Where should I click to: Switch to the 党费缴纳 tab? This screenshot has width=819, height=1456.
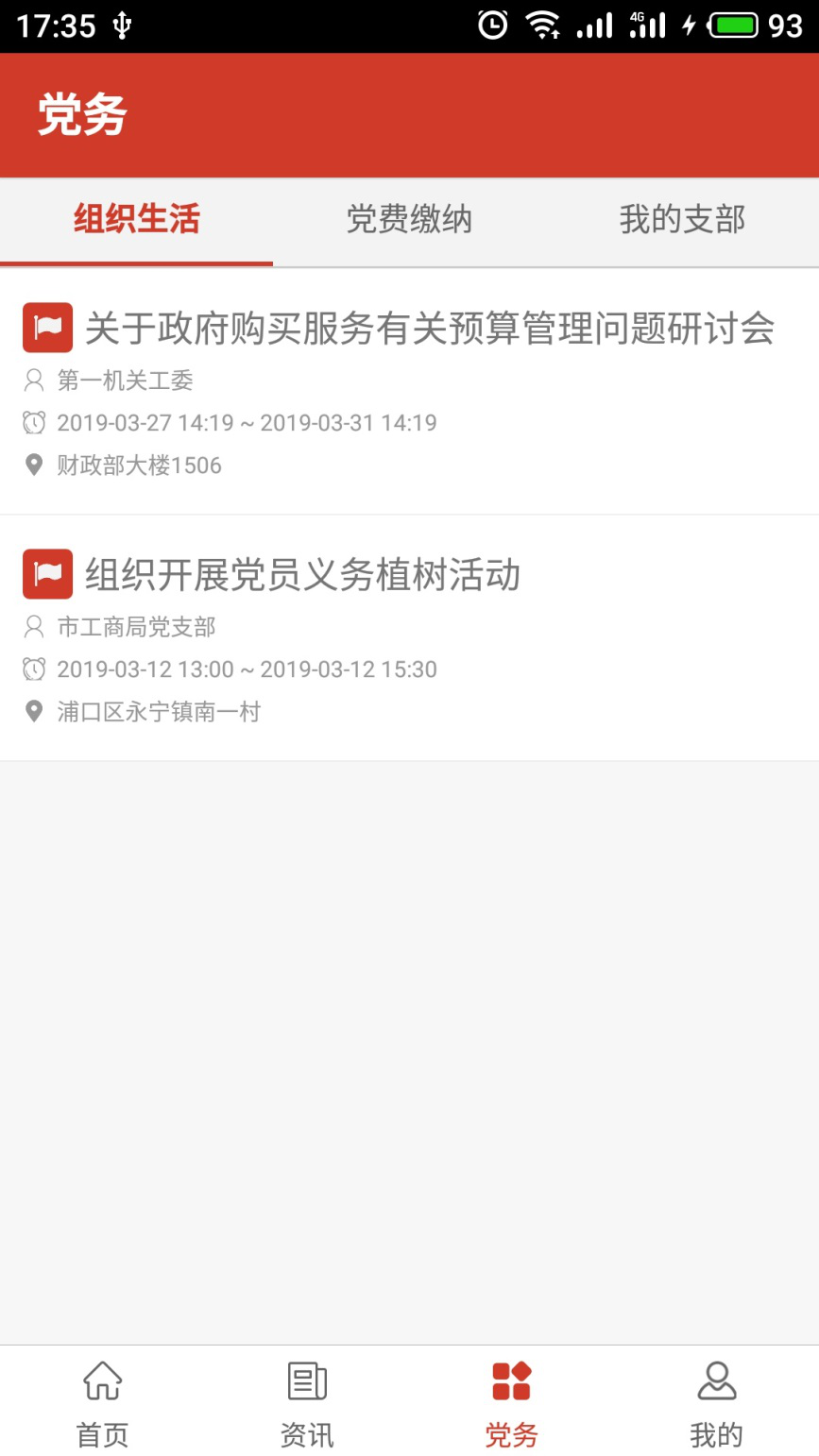click(409, 220)
